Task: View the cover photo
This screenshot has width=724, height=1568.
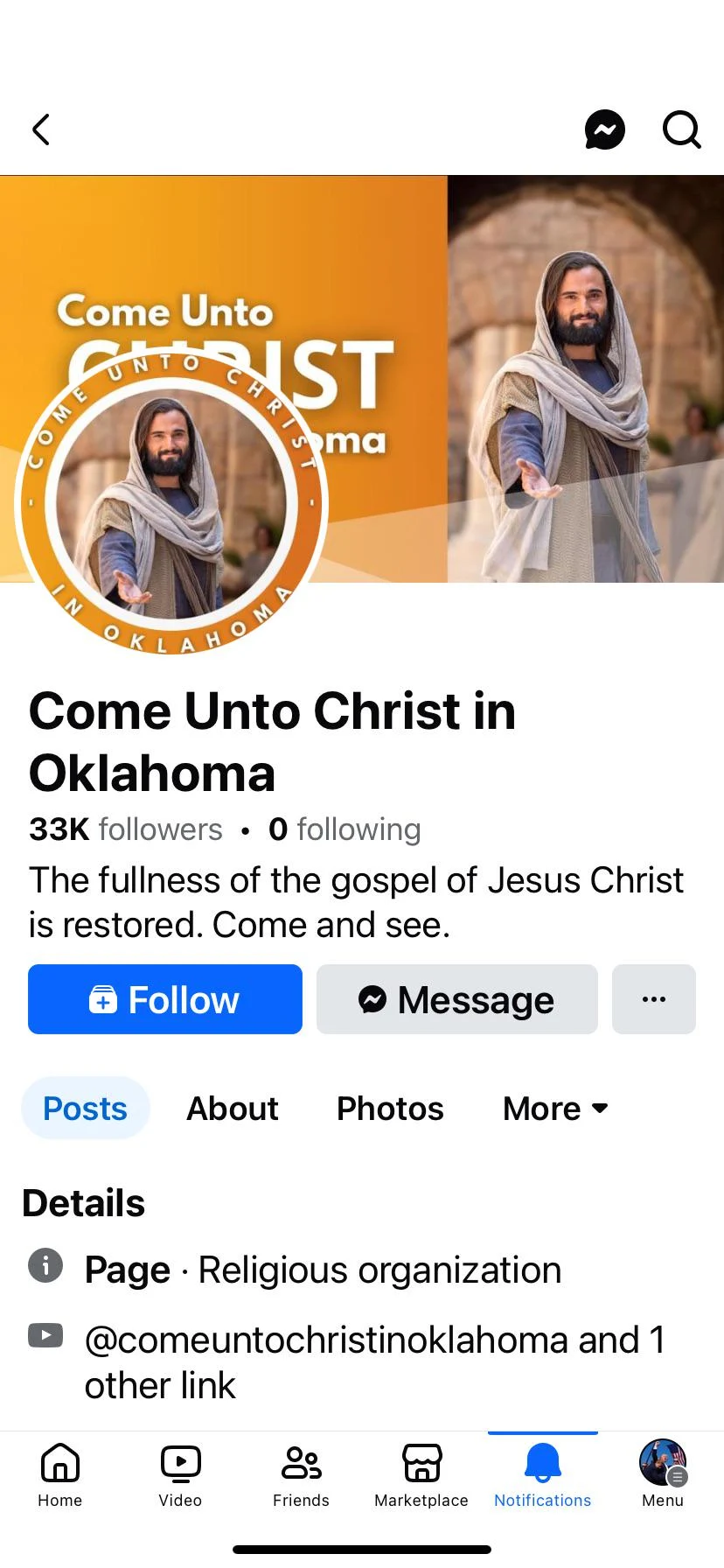Action: 560,350
